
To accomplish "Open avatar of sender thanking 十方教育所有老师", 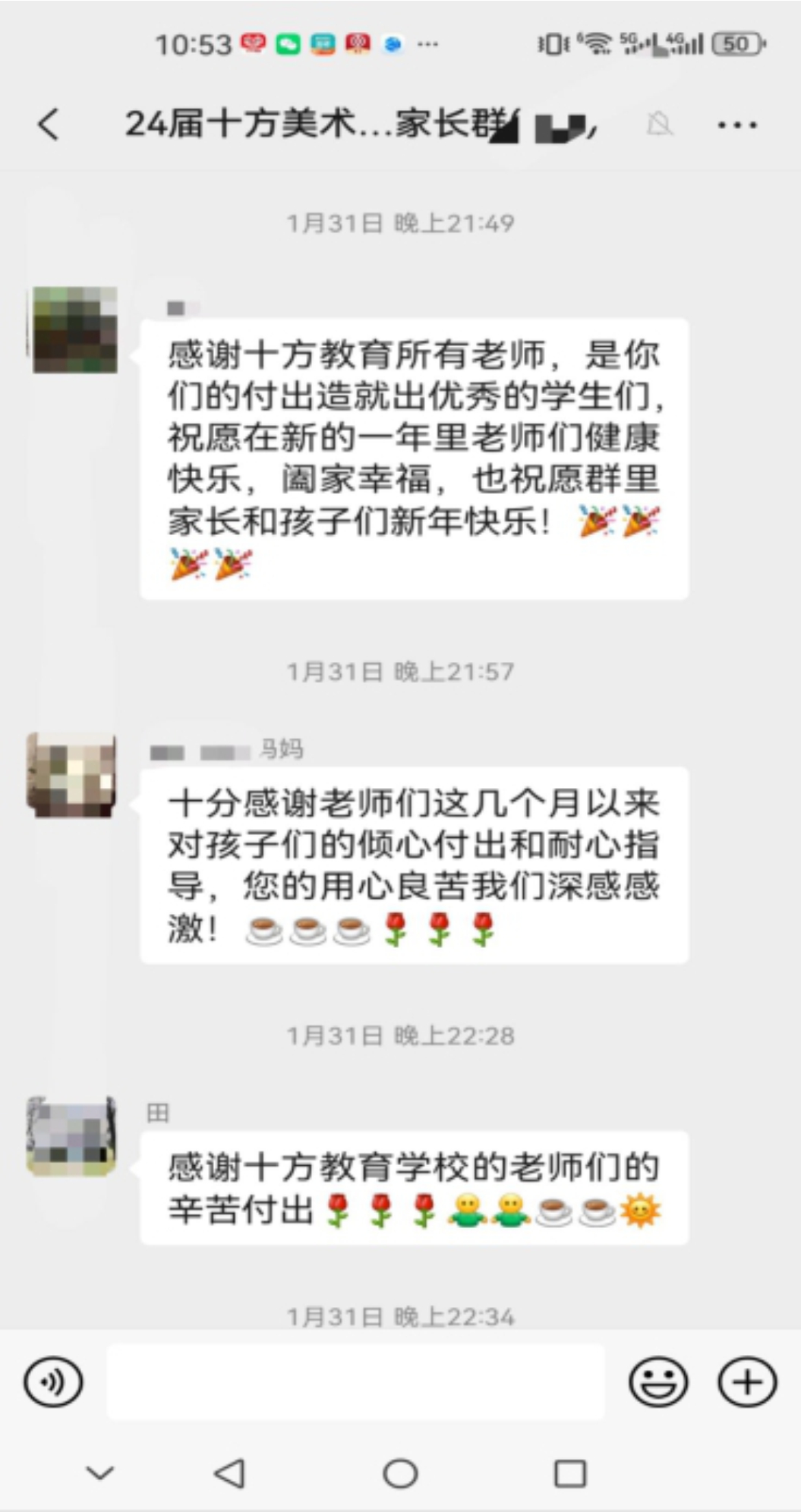I will [74, 329].
